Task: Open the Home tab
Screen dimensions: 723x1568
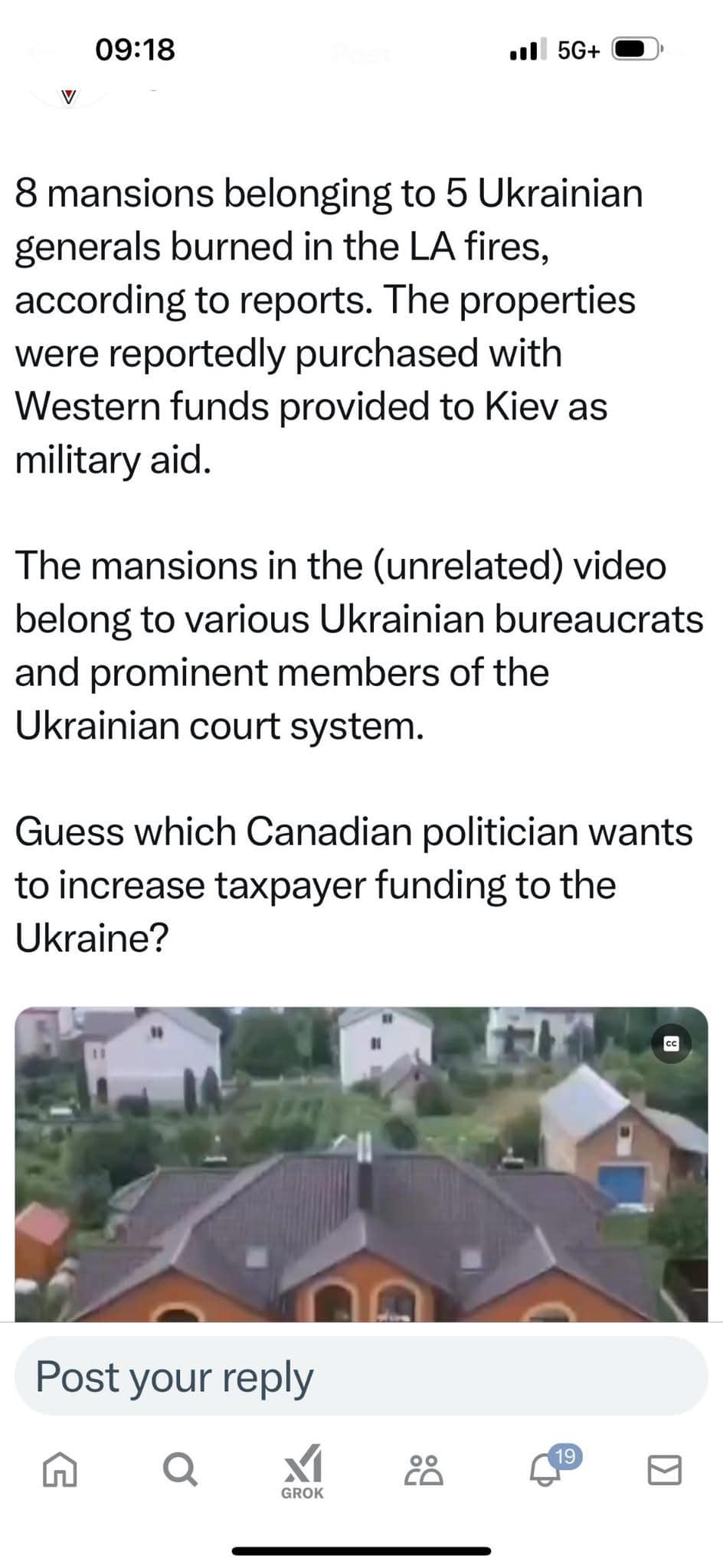Action: click(60, 1469)
